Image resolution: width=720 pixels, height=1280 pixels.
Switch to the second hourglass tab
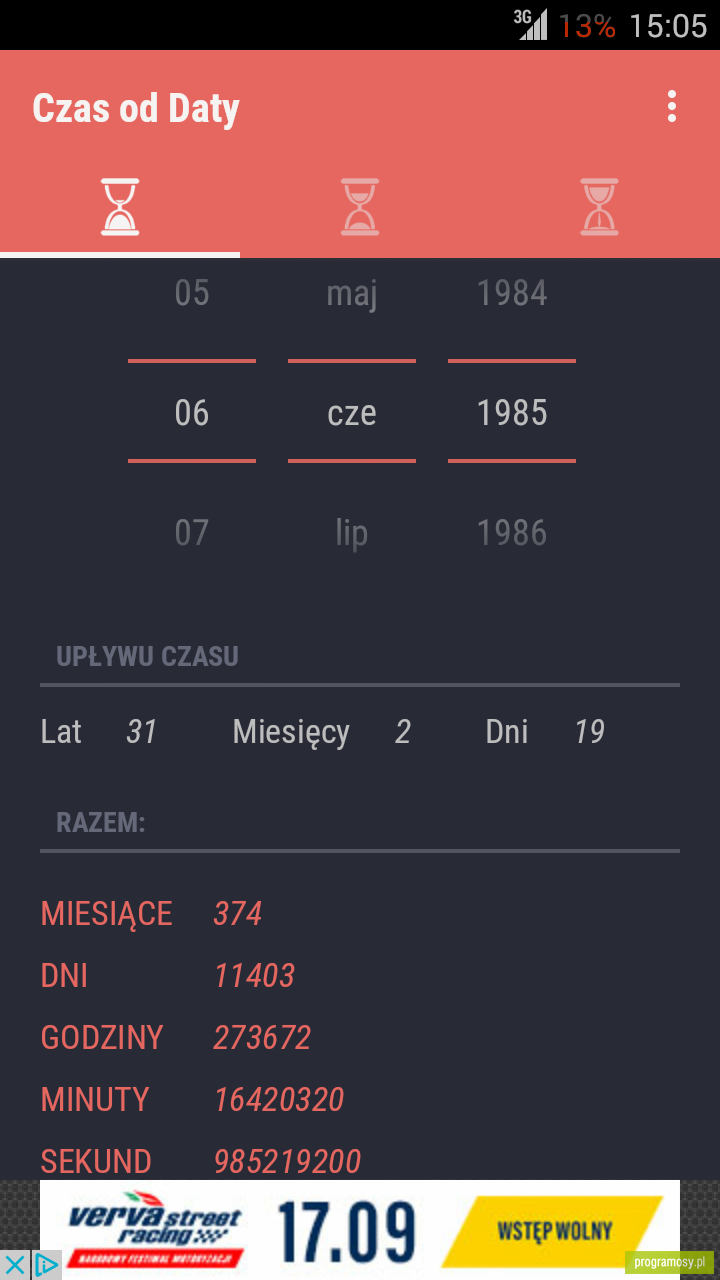360,207
